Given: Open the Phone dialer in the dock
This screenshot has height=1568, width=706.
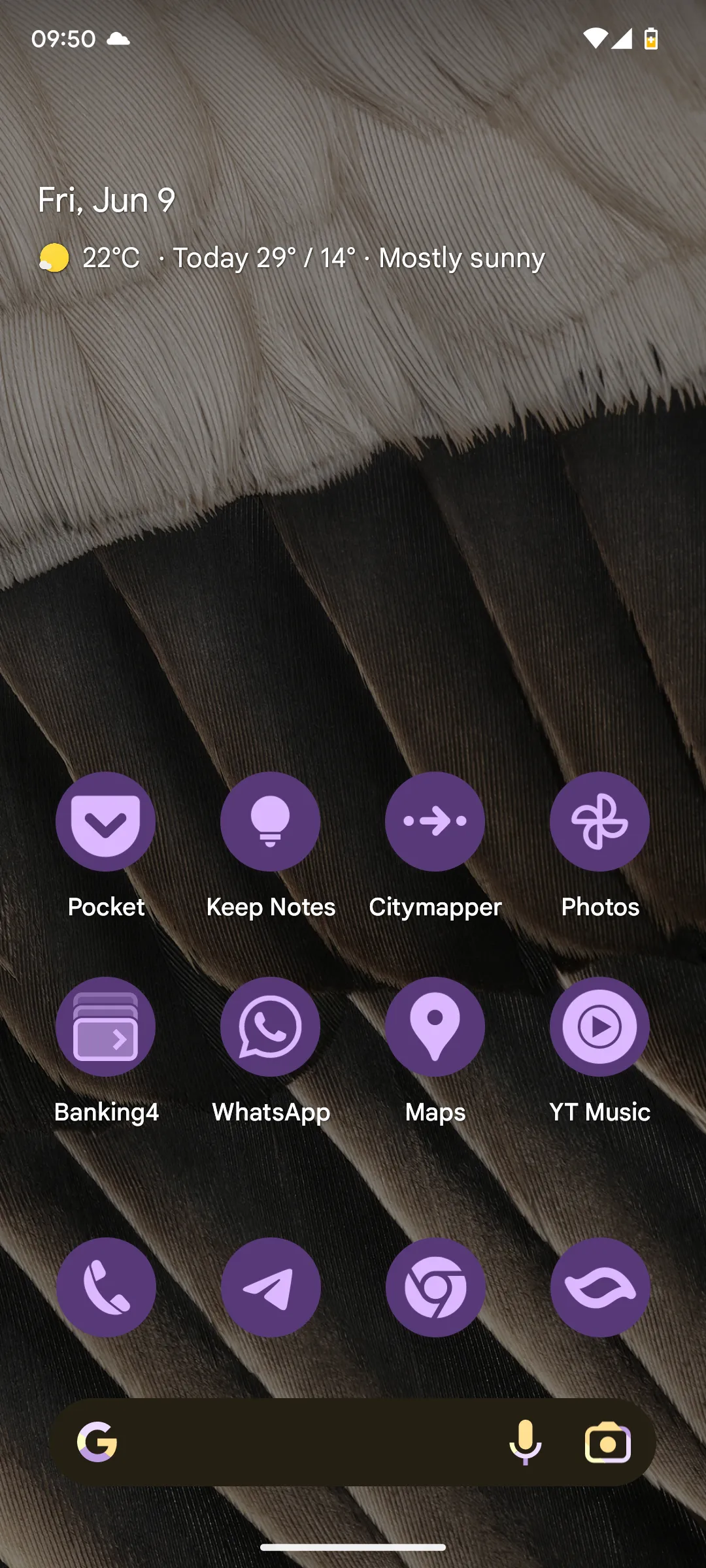Looking at the screenshot, I should coord(106,1287).
